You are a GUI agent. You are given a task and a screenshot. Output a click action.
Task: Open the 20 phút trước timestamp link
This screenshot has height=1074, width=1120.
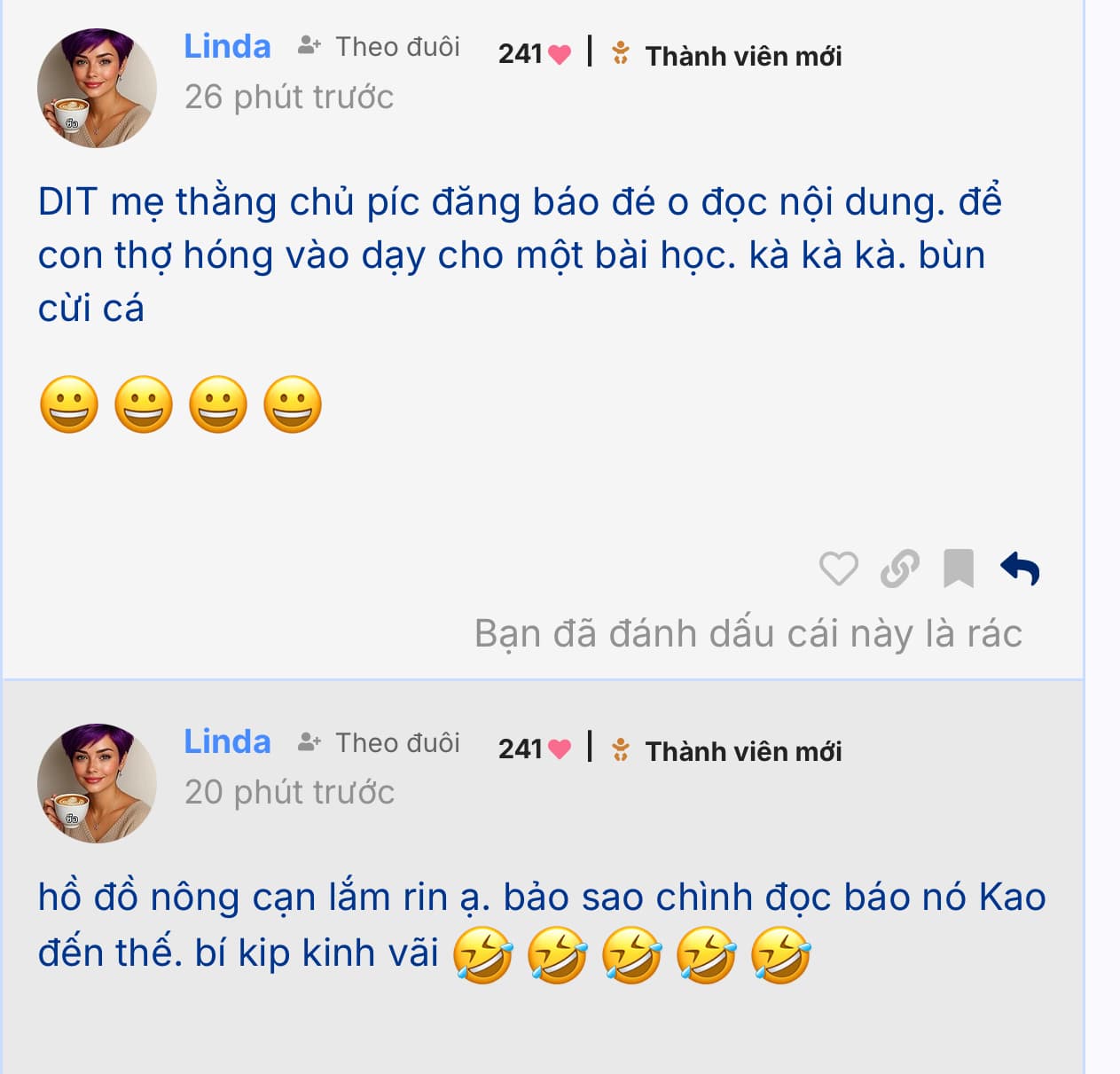(289, 792)
